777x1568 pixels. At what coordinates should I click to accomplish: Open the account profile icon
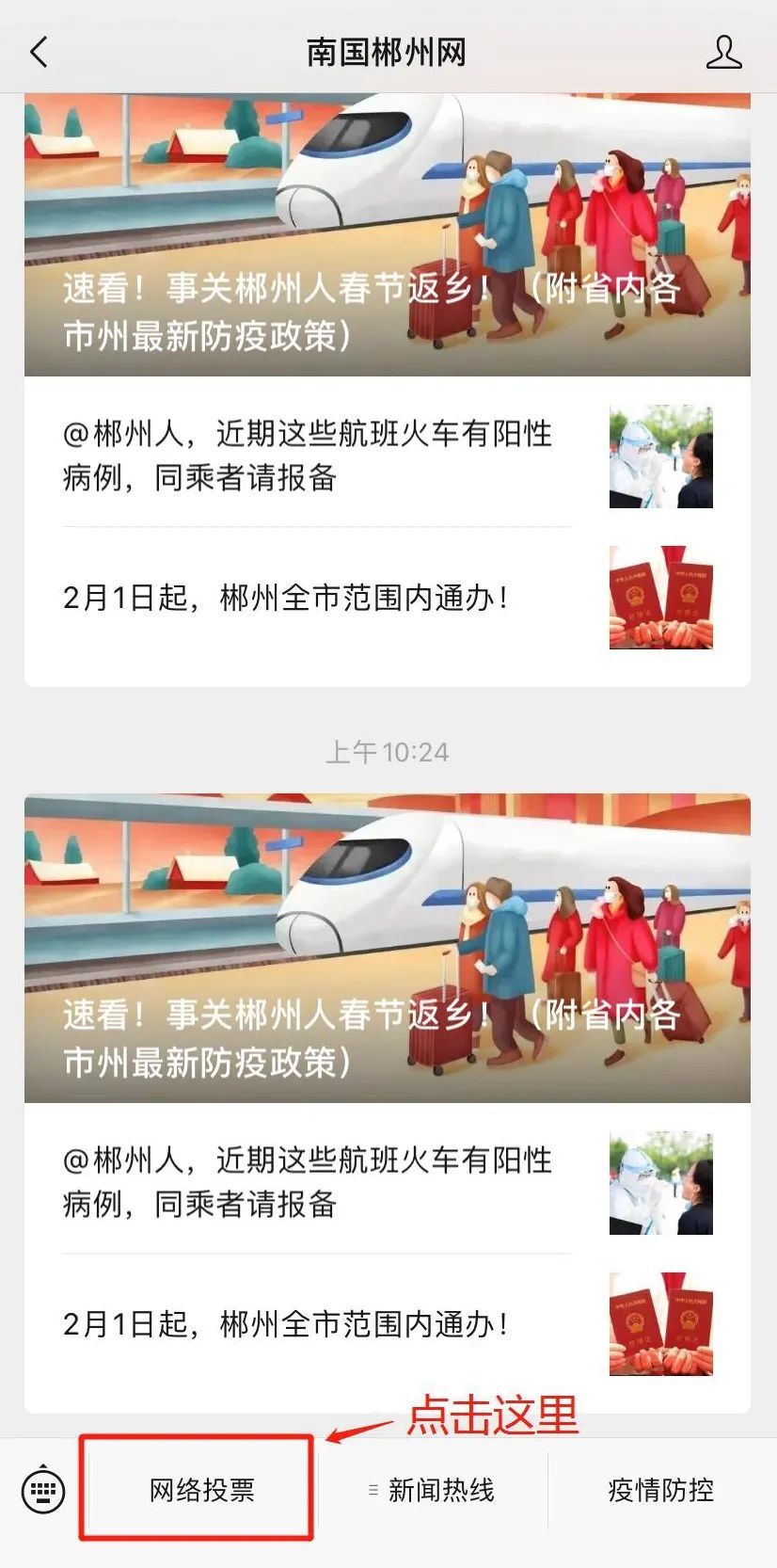pyautogui.click(x=723, y=53)
